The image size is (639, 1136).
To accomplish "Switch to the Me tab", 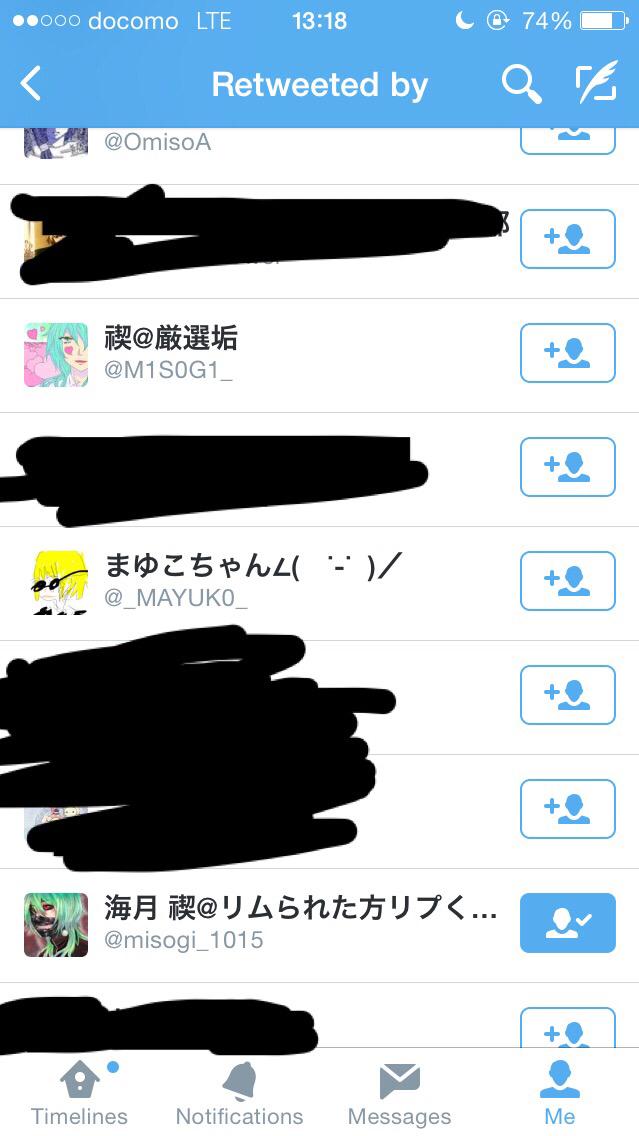I will coord(559,1093).
